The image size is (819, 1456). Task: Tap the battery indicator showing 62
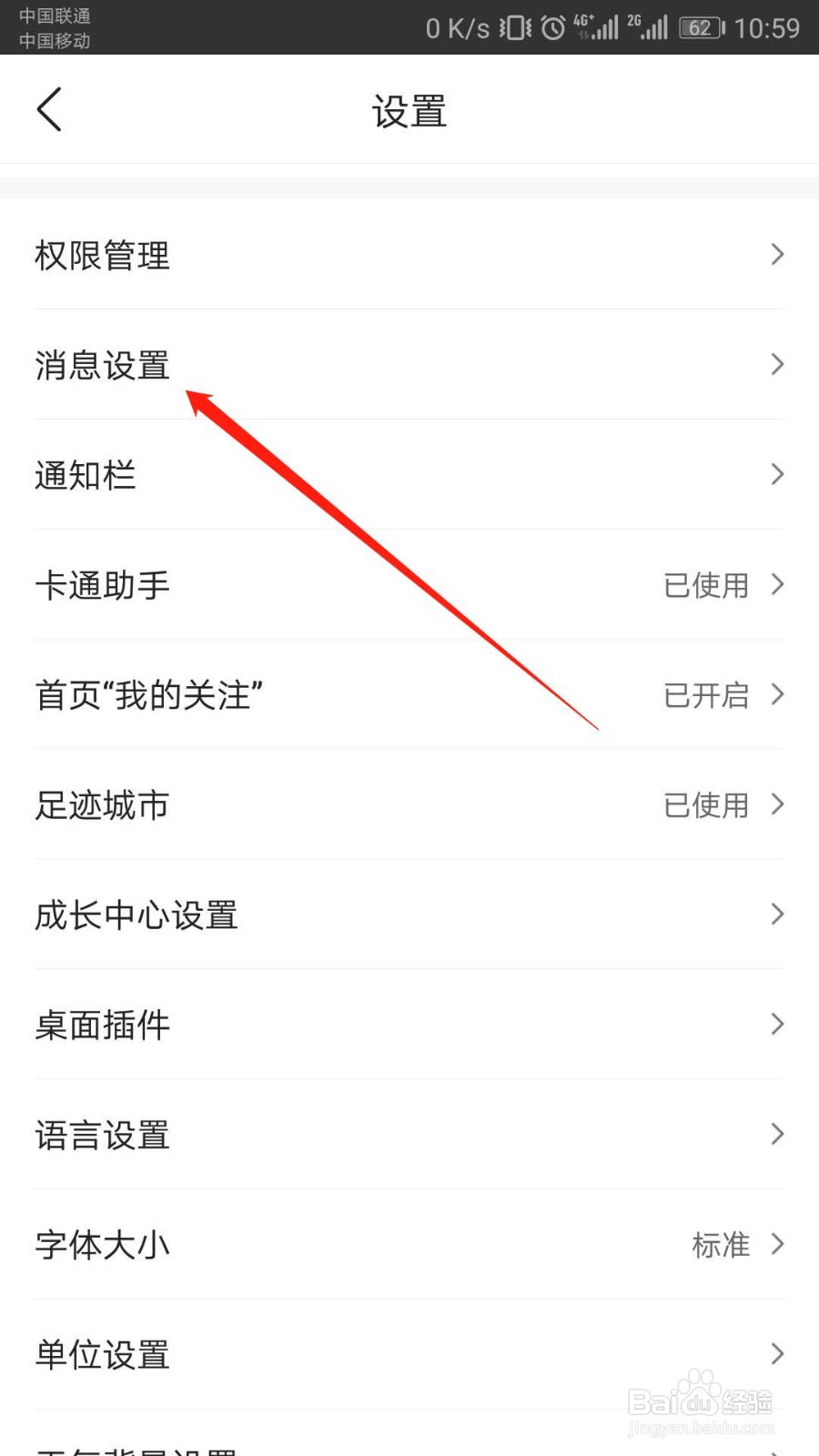699,27
